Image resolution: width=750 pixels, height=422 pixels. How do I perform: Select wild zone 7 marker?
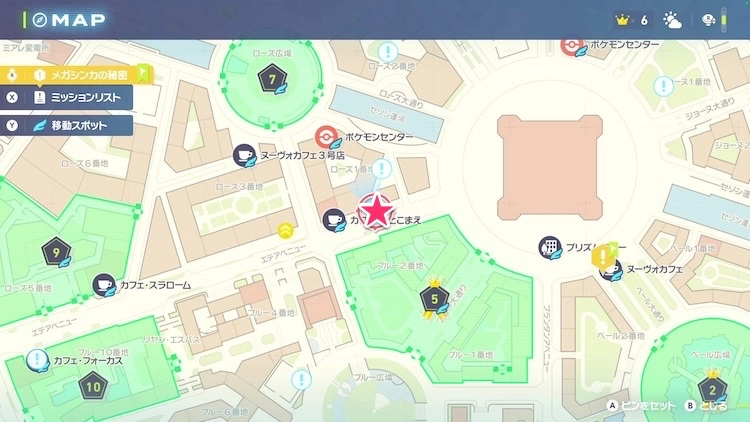click(x=272, y=78)
